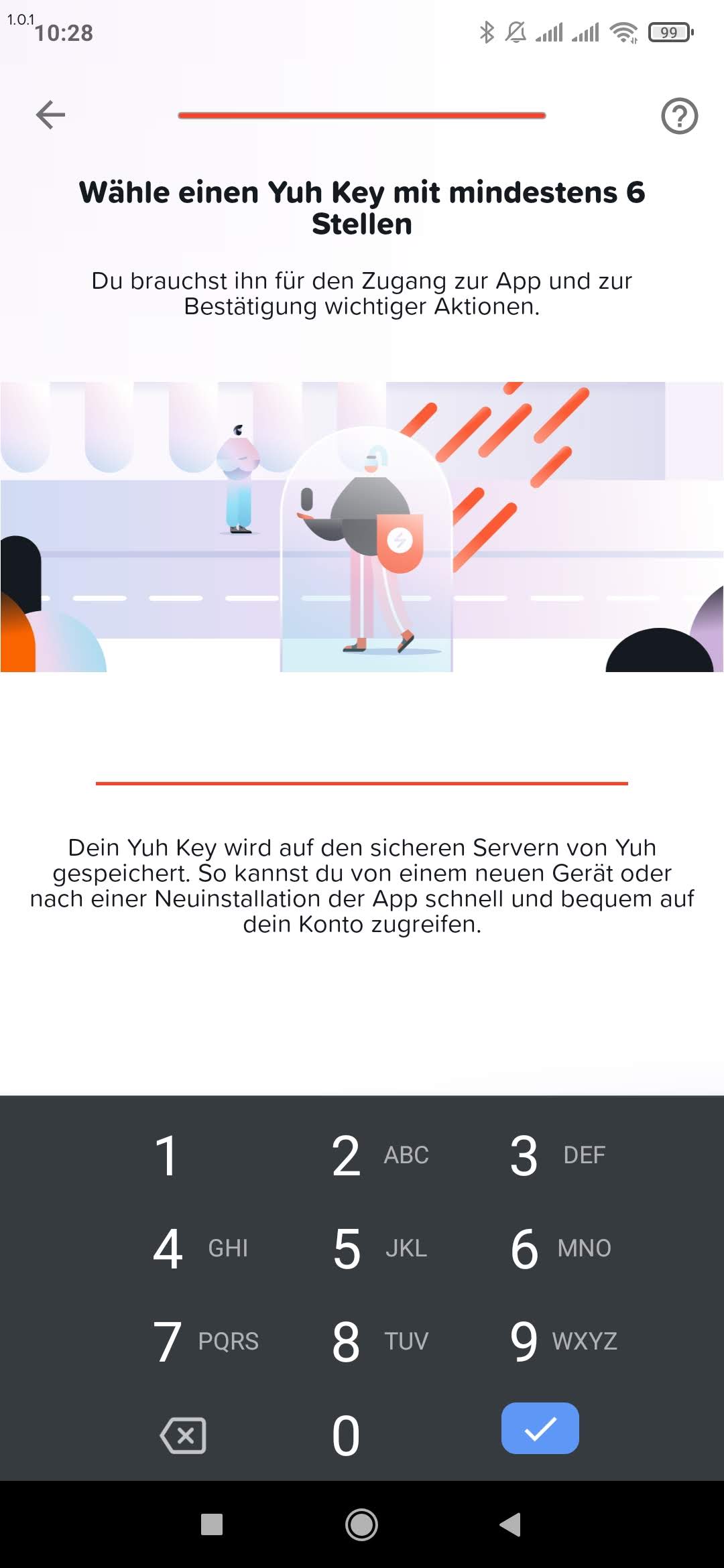Tap the system home button
This screenshot has width=724, height=1568.
361,1524
